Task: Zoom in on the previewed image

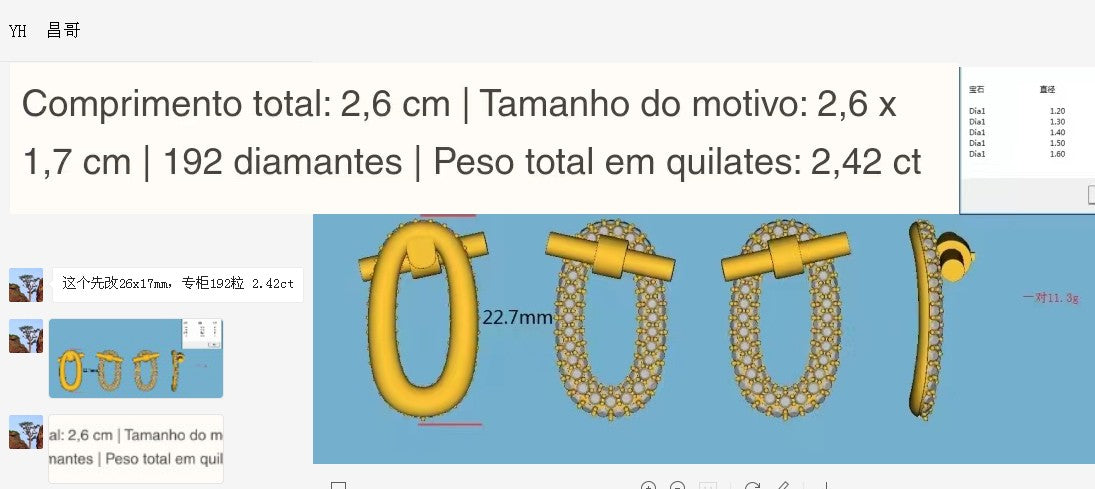Action: [648, 487]
